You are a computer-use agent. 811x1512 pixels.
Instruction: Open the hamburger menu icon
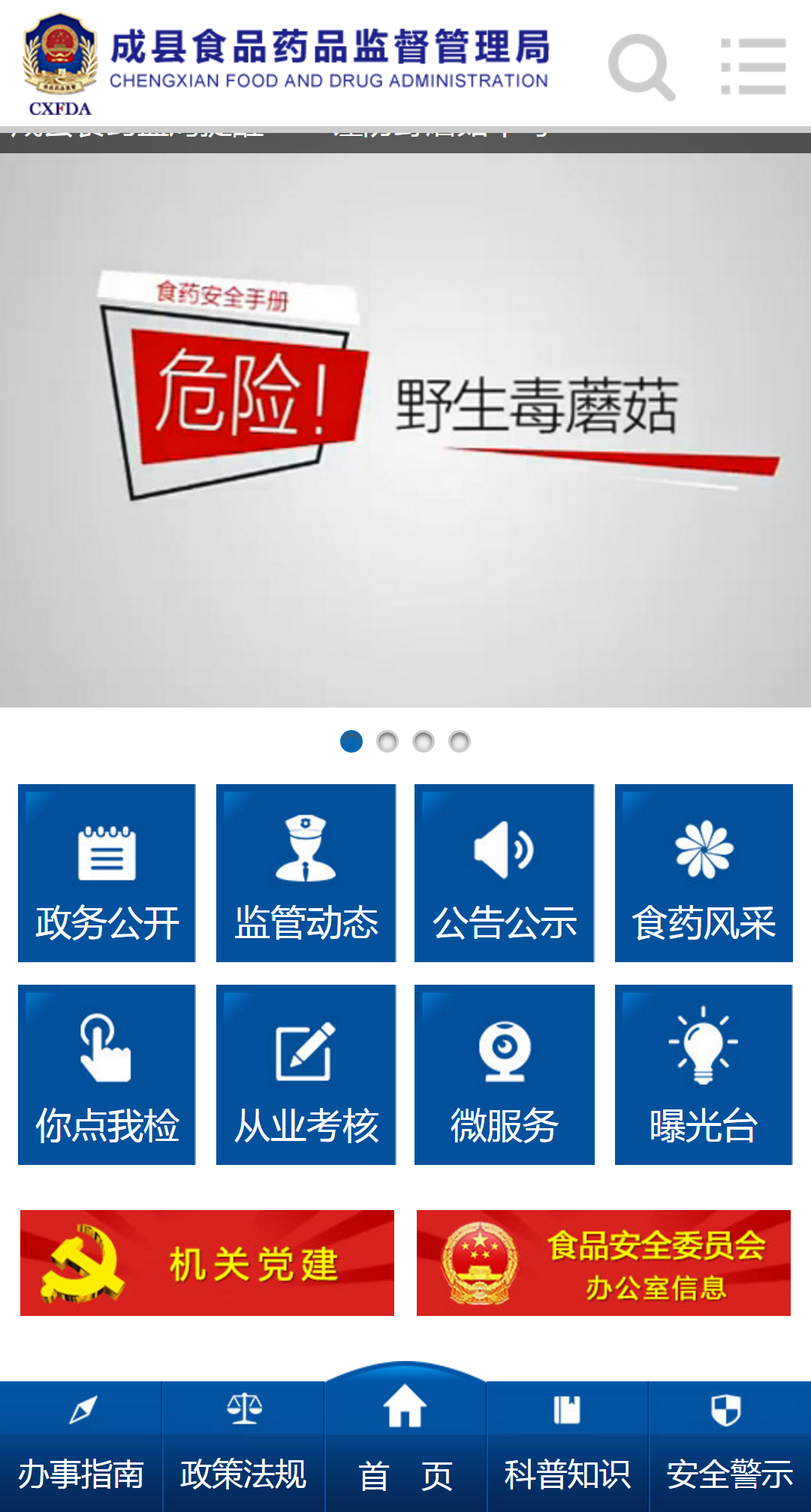(752, 68)
